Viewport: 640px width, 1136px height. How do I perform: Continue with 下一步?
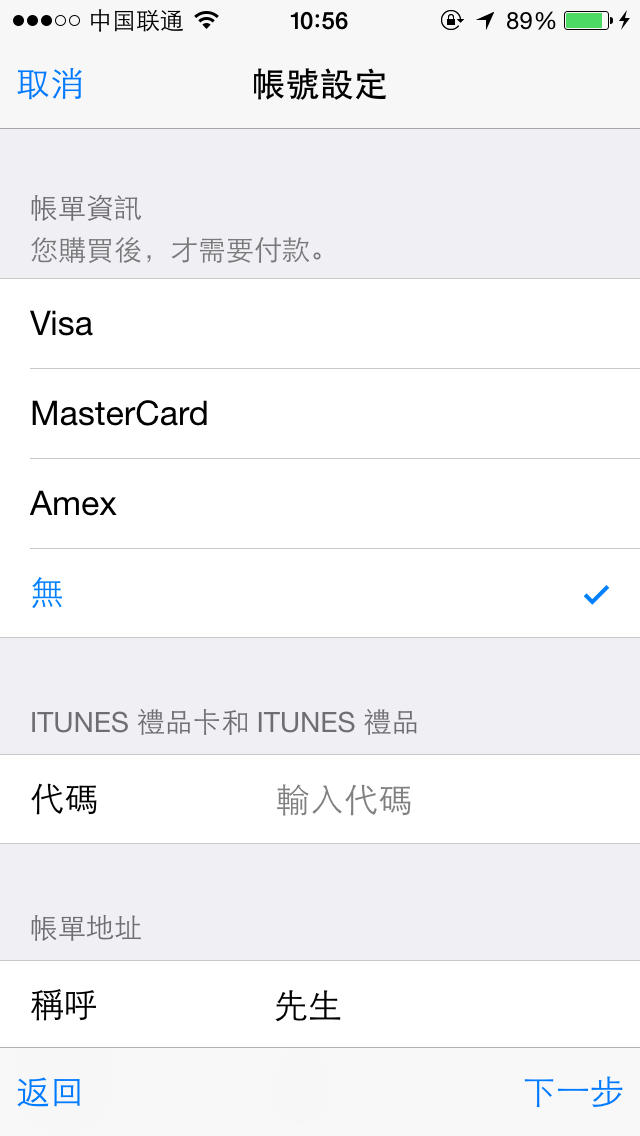click(573, 1092)
